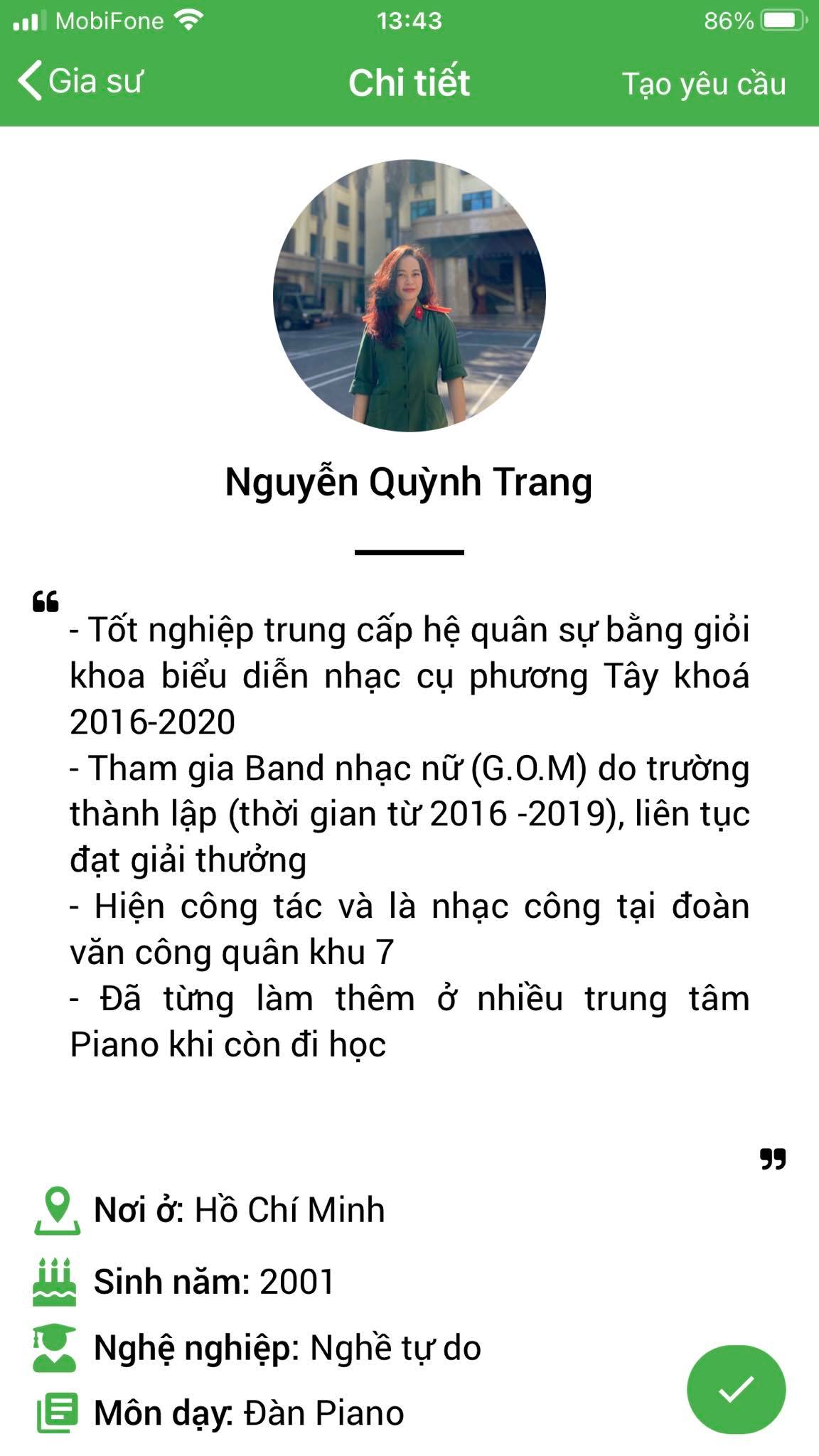Open Nguyễn Quỳnh Trang's profile photo

[409, 295]
